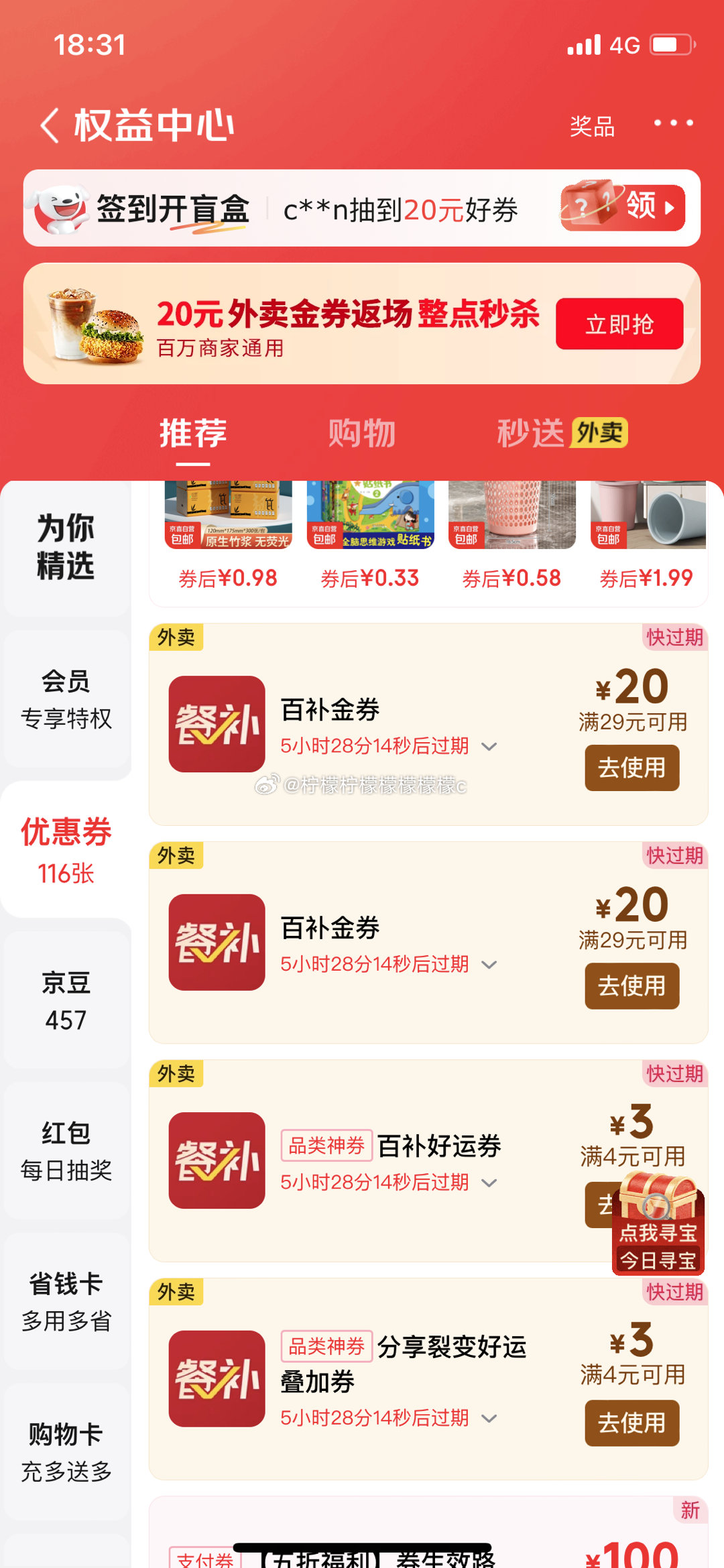
Task: Expand details of 分享裂变好运叠加券
Action: click(x=490, y=1419)
